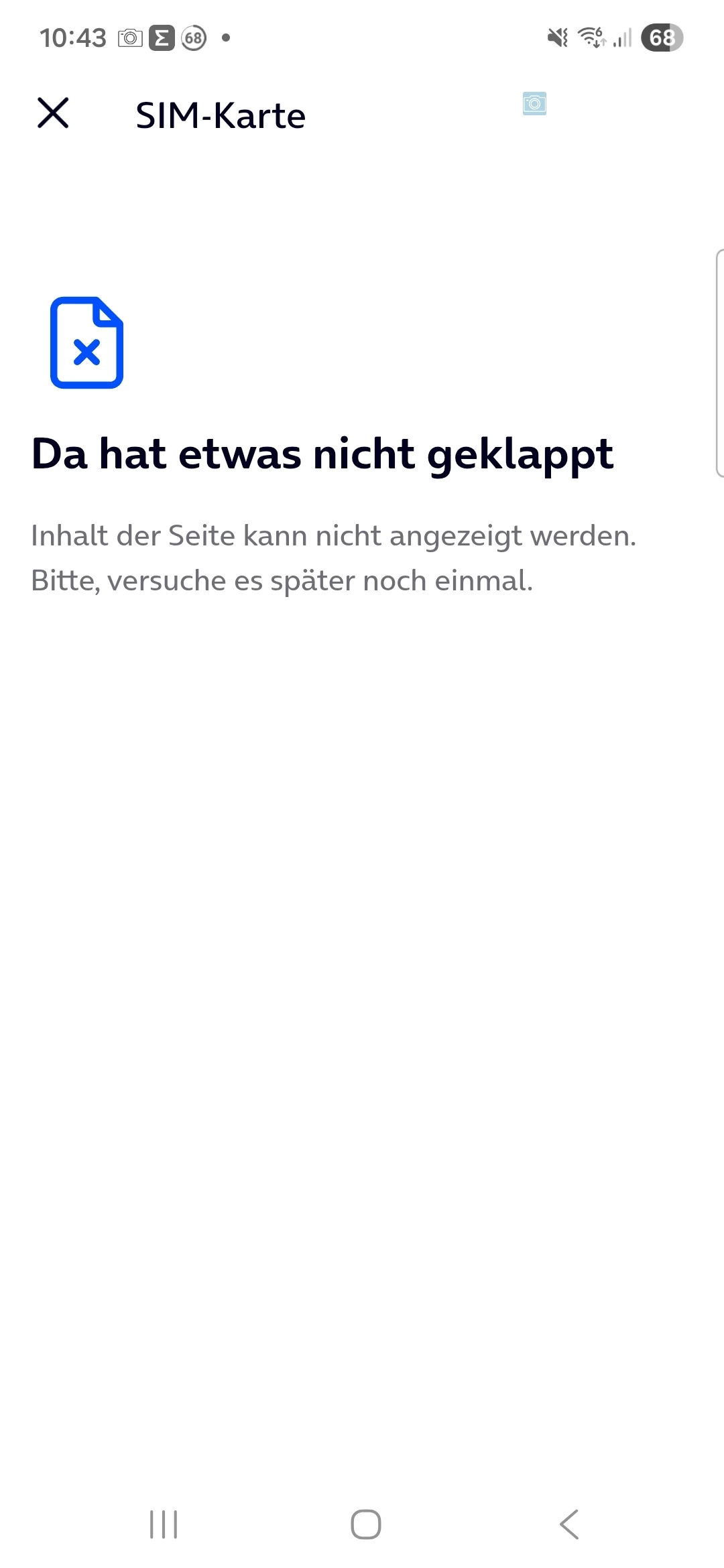Go back using system navigation
Viewport: 724px width, 1568px height.
tap(569, 1524)
